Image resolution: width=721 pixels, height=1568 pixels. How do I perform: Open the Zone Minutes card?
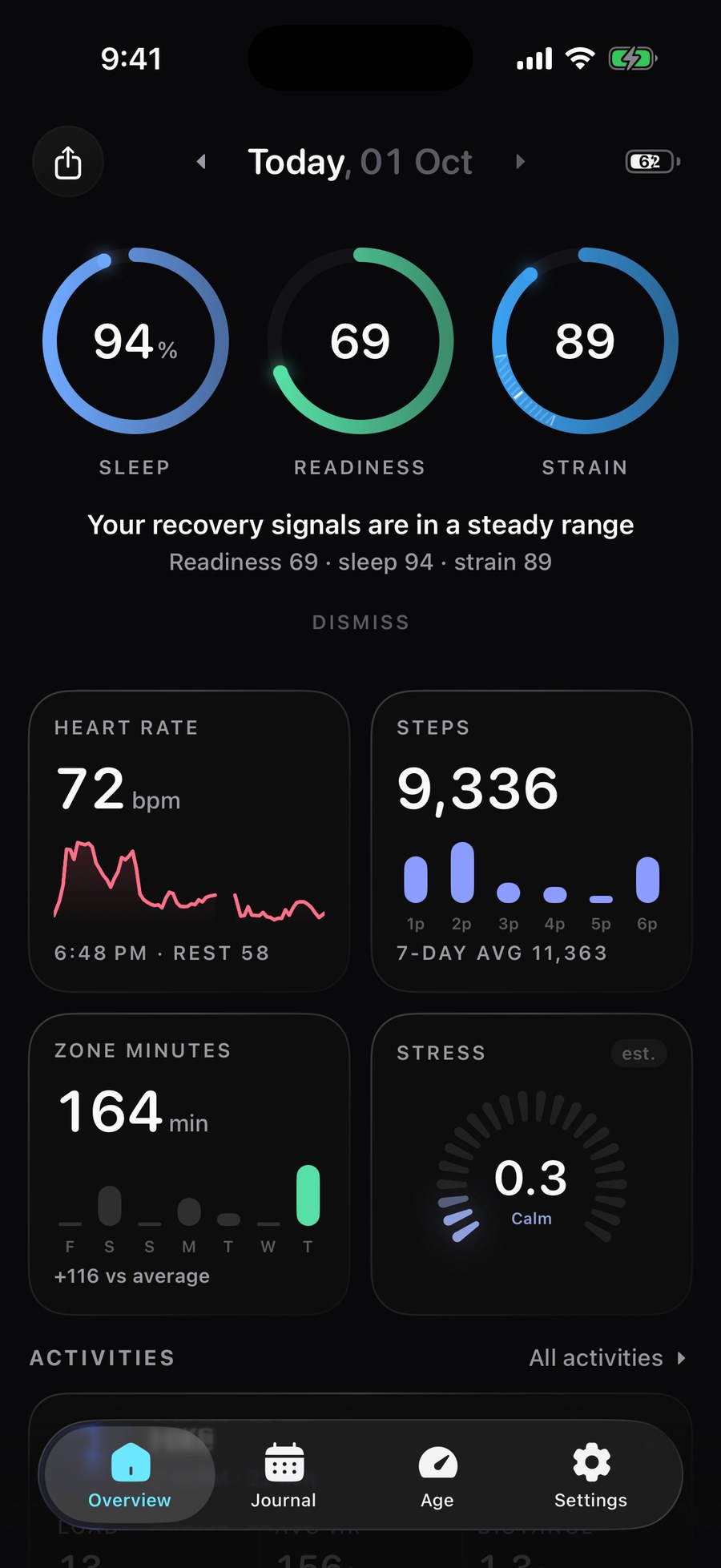pyautogui.click(x=189, y=1164)
